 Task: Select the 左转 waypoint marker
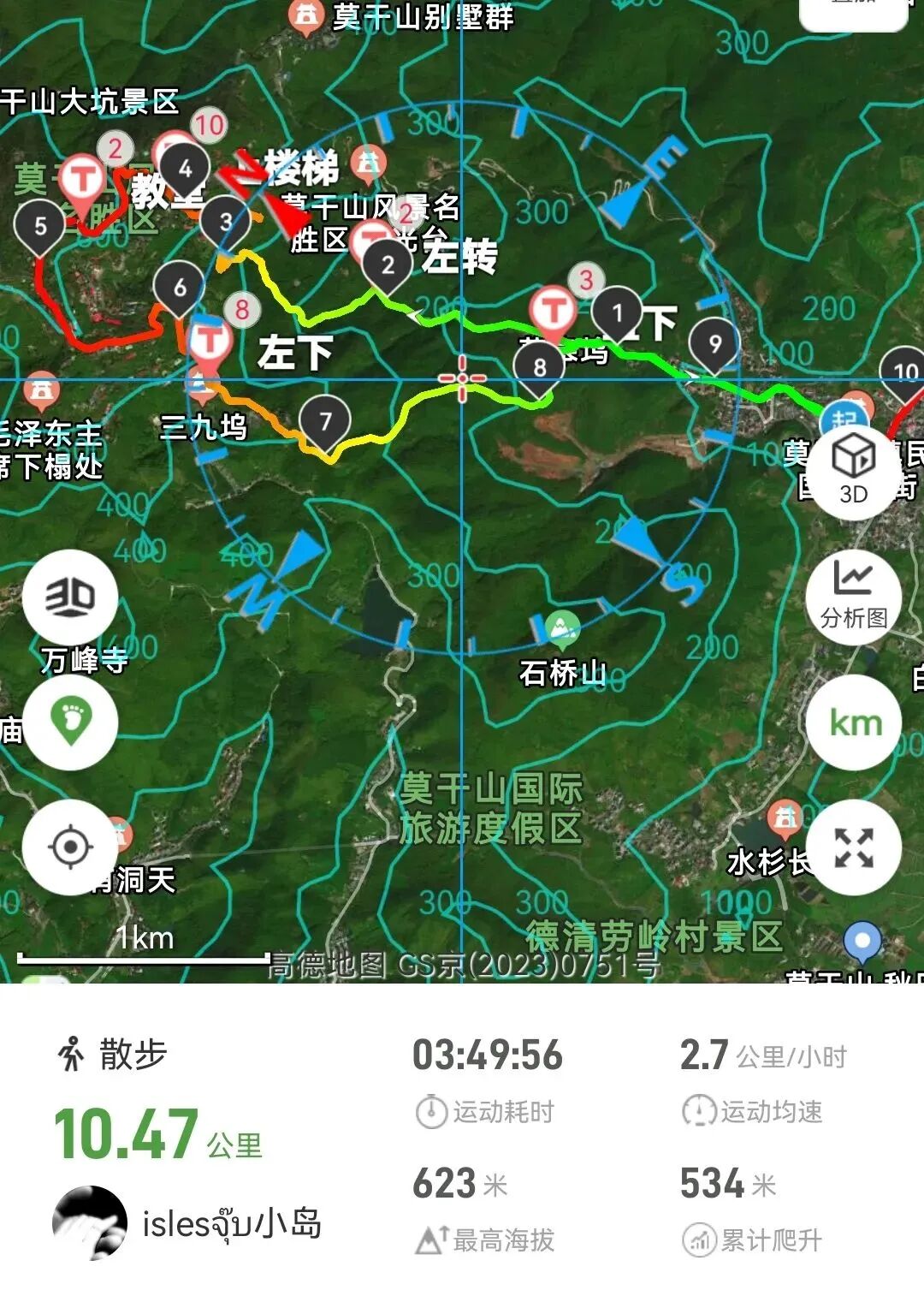click(x=374, y=236)
